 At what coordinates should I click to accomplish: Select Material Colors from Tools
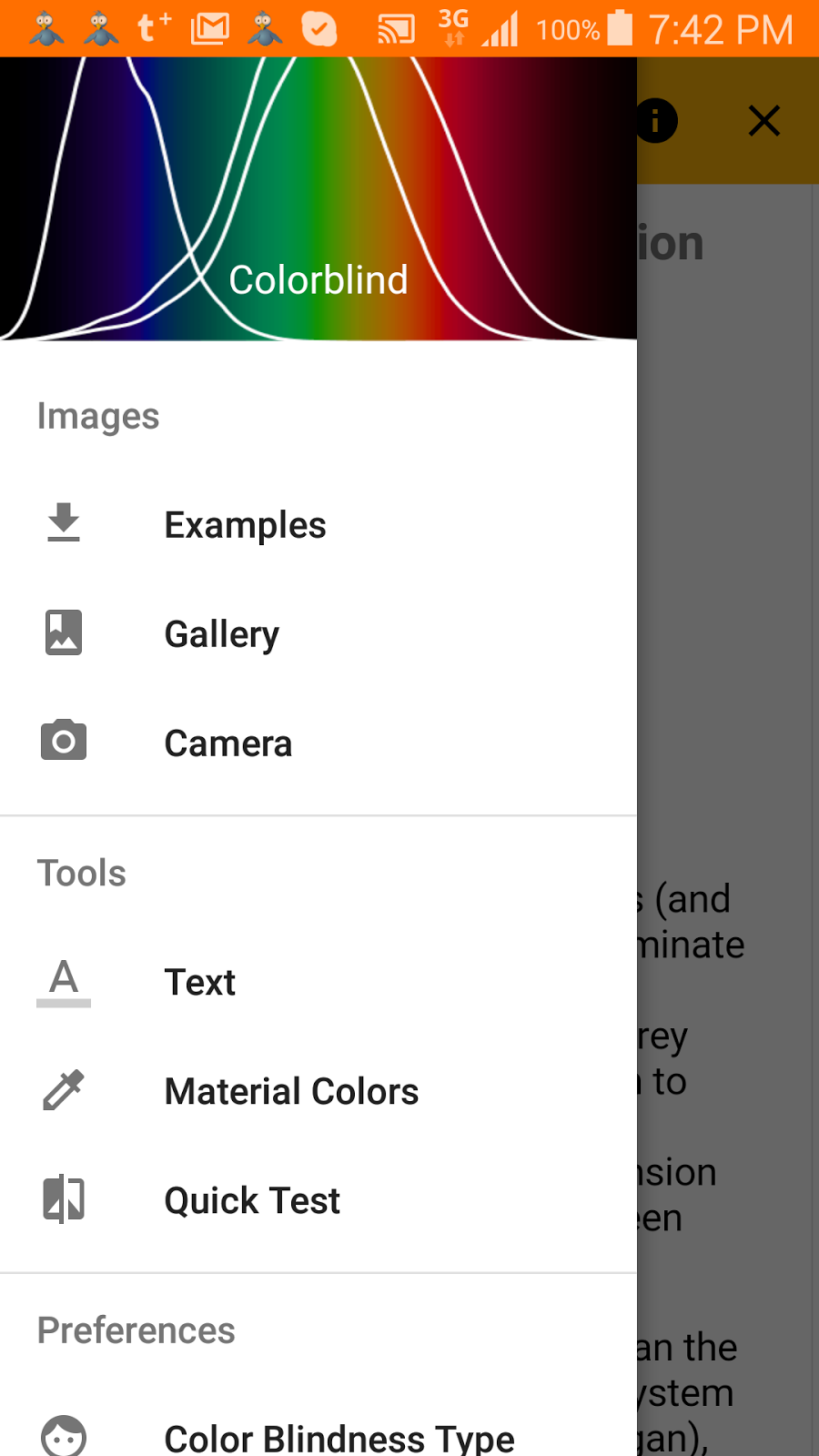coord(291,1090)
